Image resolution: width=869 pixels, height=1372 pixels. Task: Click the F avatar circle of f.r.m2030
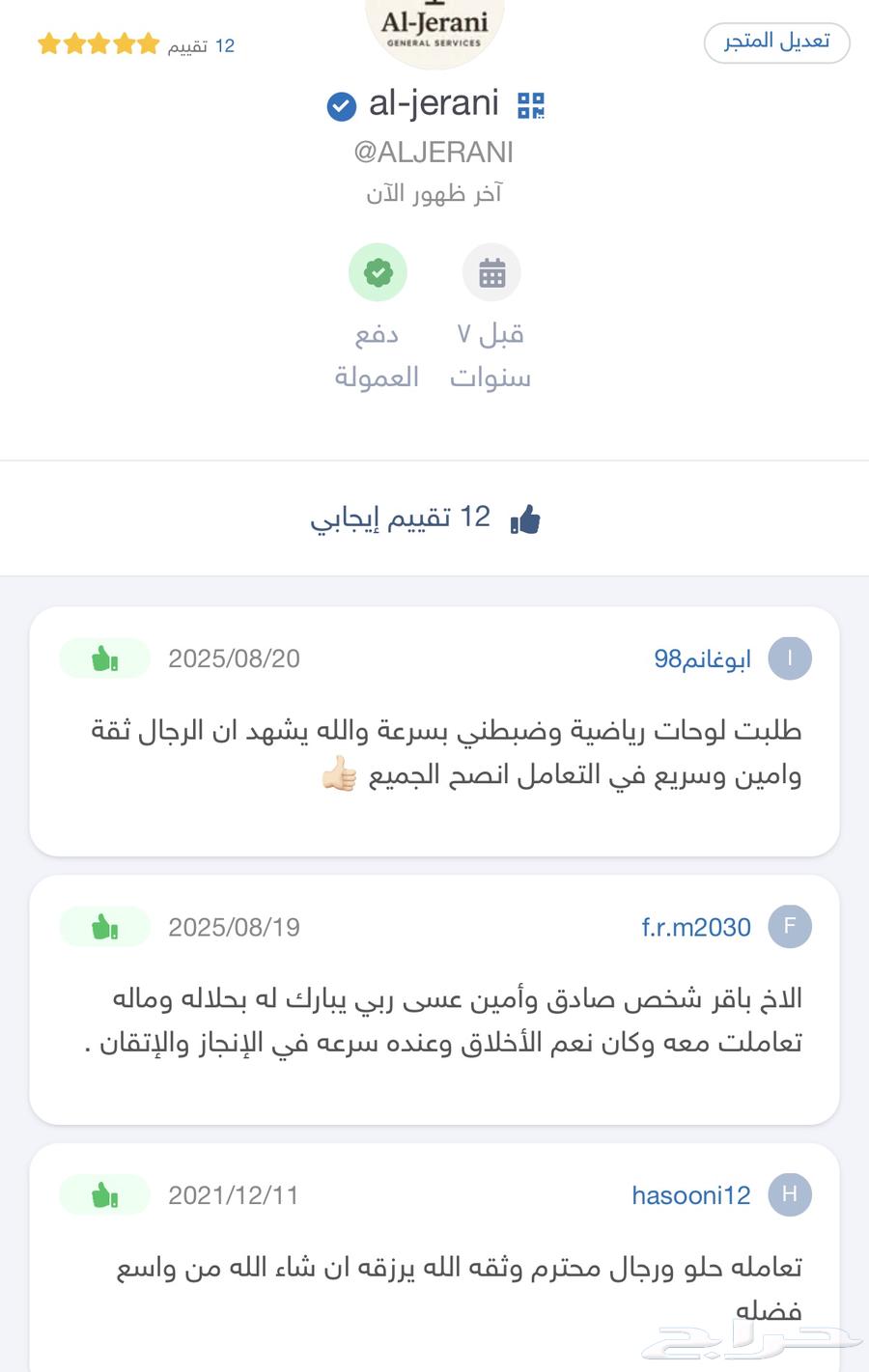790,926
